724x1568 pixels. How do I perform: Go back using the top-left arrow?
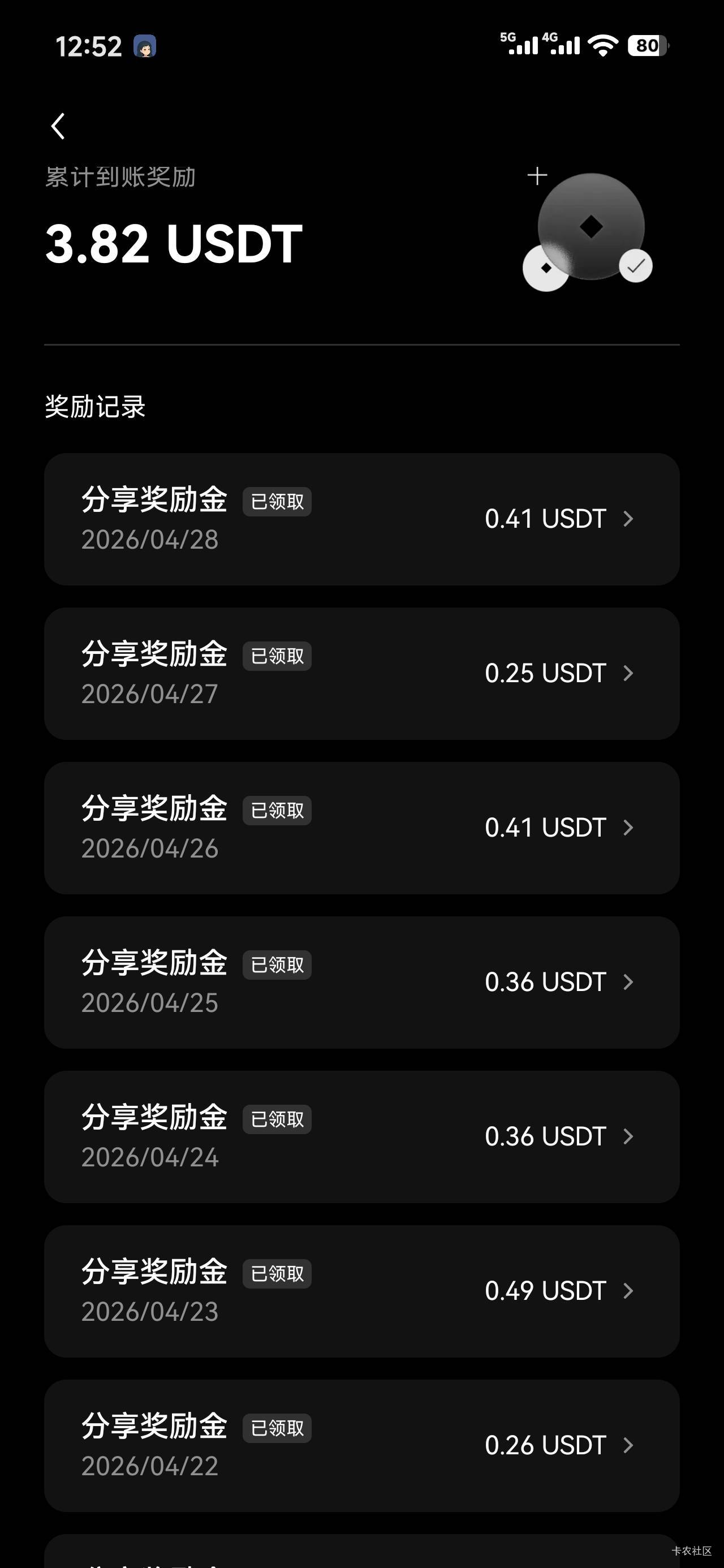[x=58, y=127]
